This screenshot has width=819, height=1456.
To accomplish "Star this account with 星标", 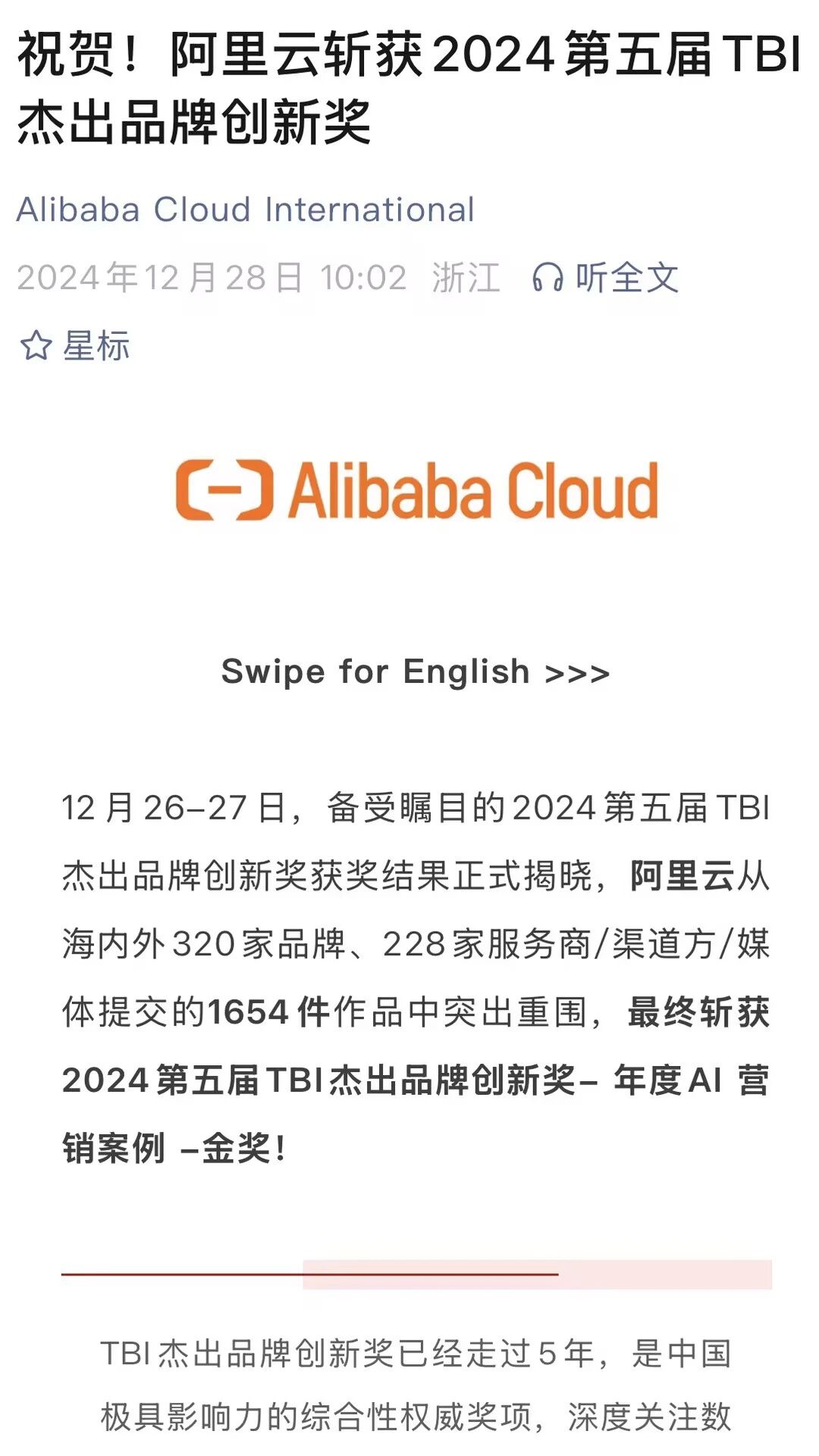I will pyautogui.click(x=74, y=346).
